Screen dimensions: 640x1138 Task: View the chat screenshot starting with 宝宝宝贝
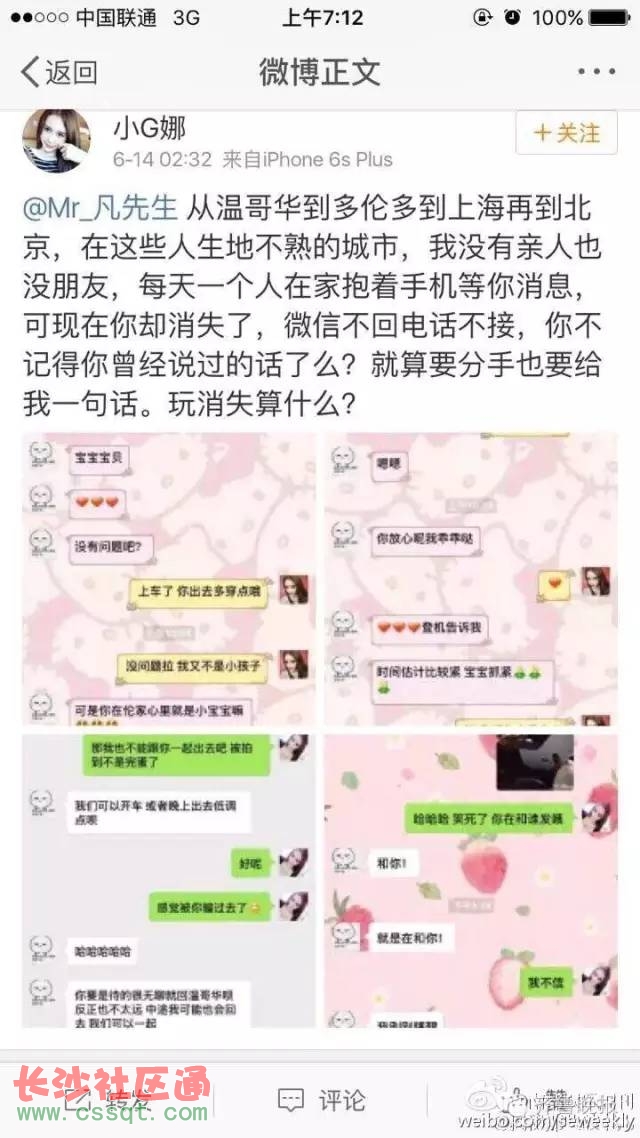coord(169,579)
